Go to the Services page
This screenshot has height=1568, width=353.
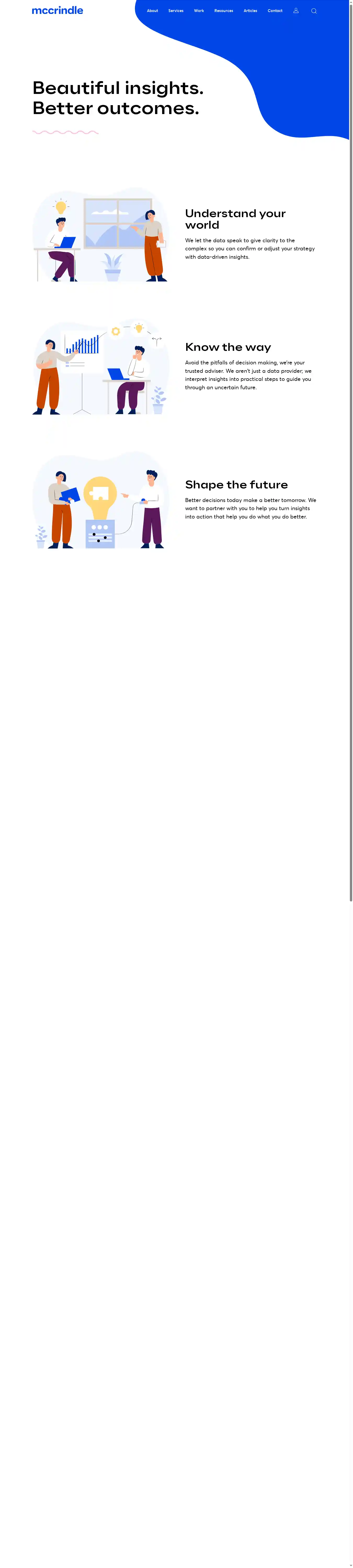point(176,11)
